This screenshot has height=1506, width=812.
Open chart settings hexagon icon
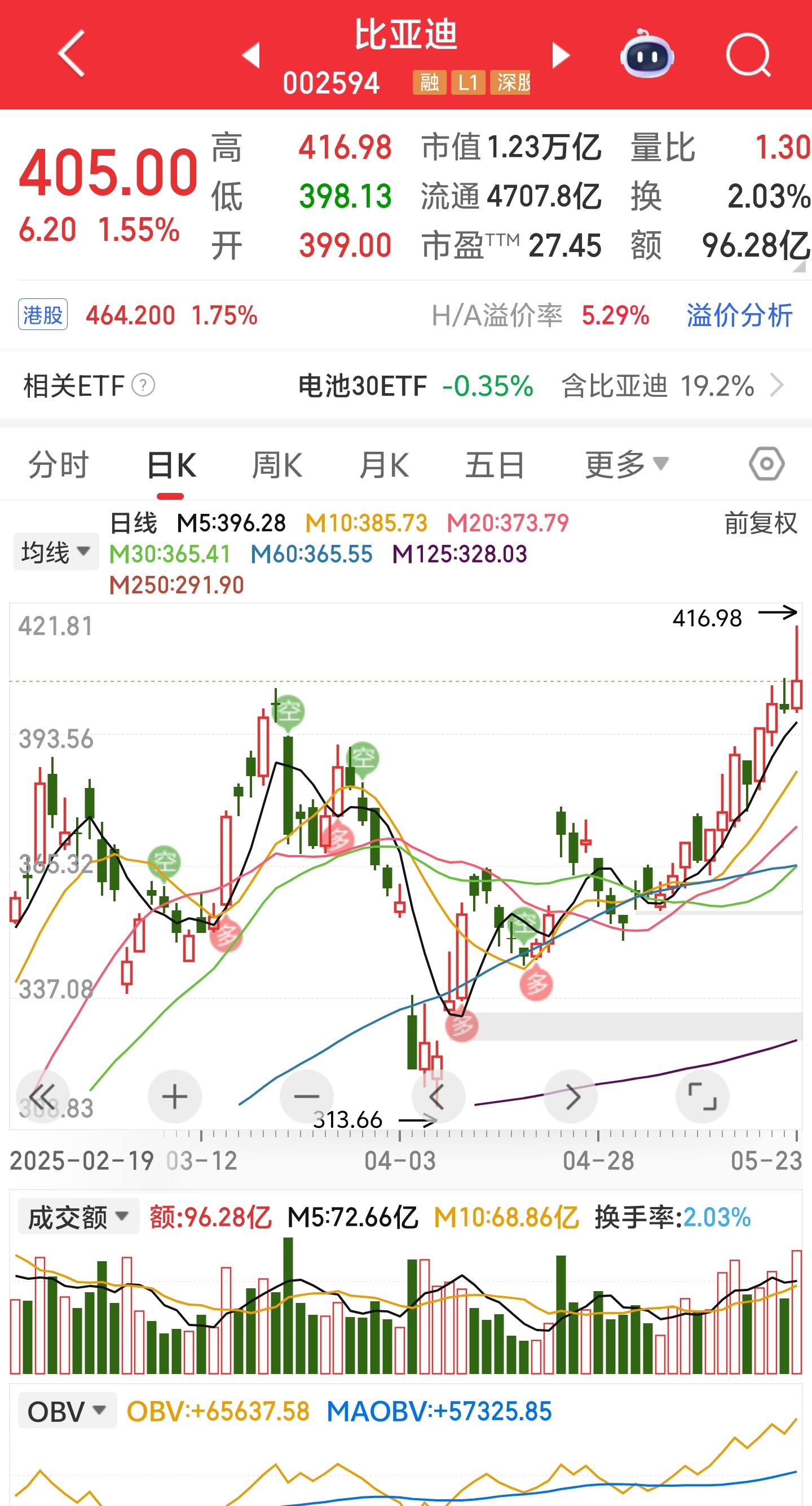point(766,464)
